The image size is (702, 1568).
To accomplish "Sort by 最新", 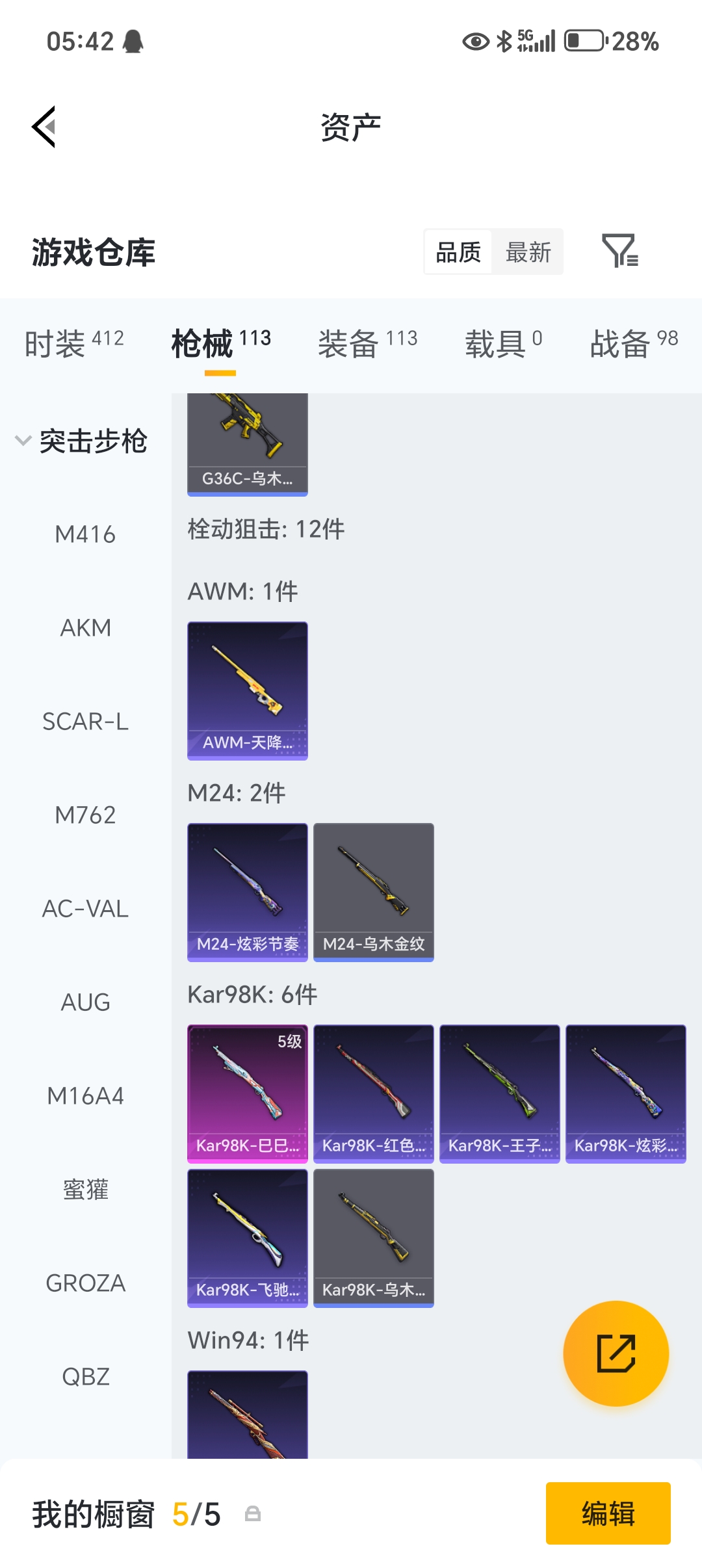I will pos(528,252).
